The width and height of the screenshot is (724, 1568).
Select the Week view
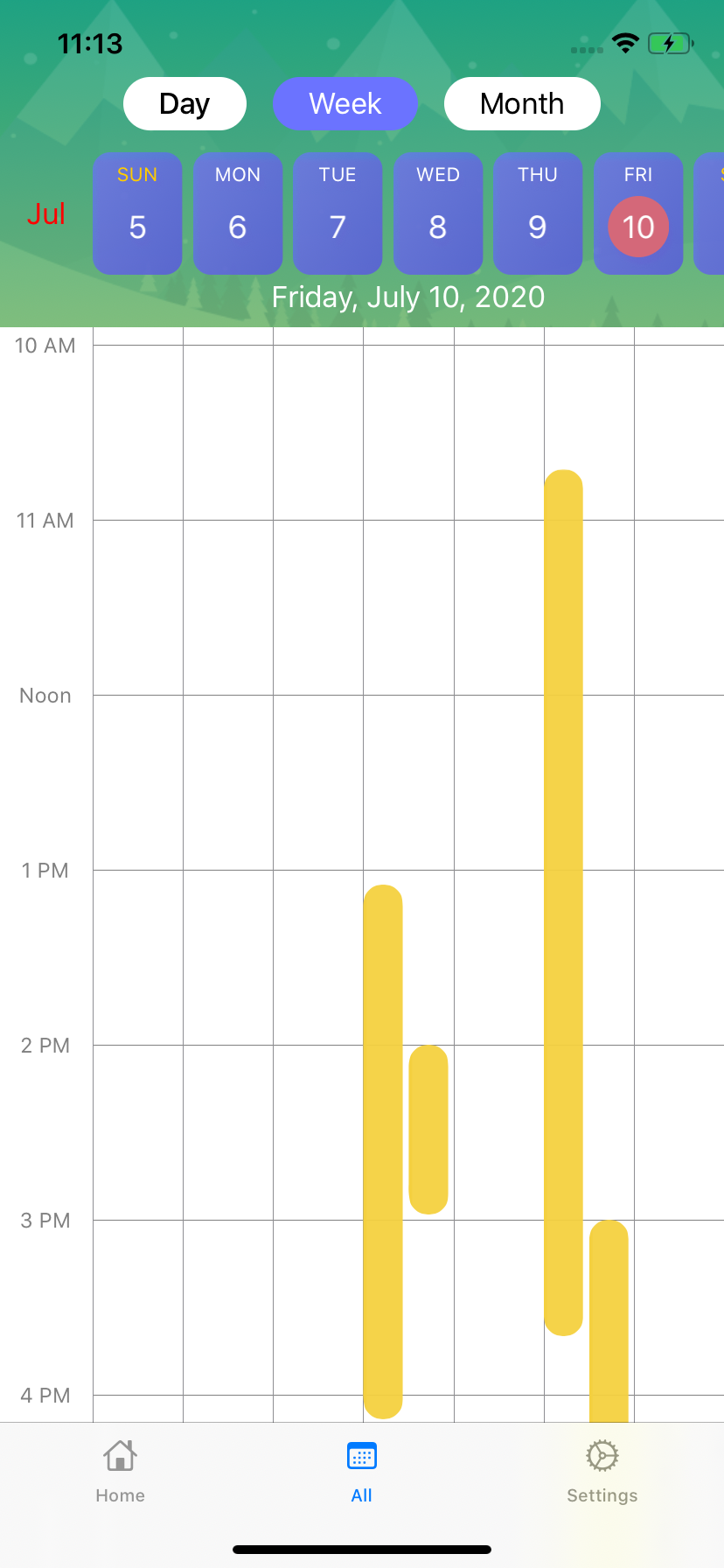345,104
